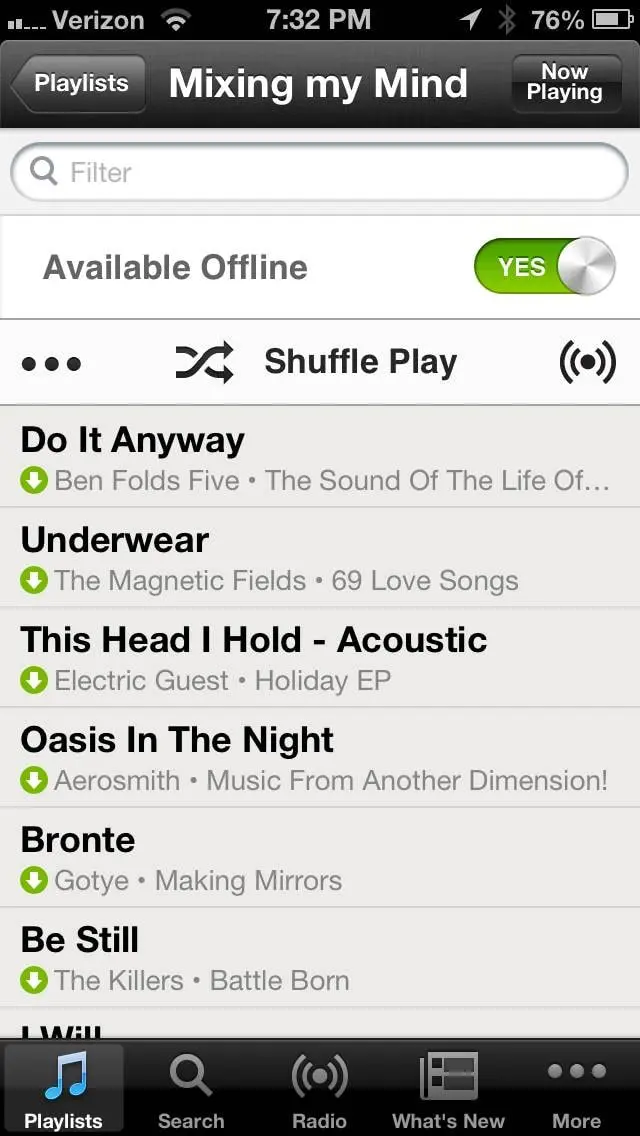Screen dimensions: 640x1136
Task: Open the three-dot playlist options
Action: pyautogui.click(x=51, y=363)
